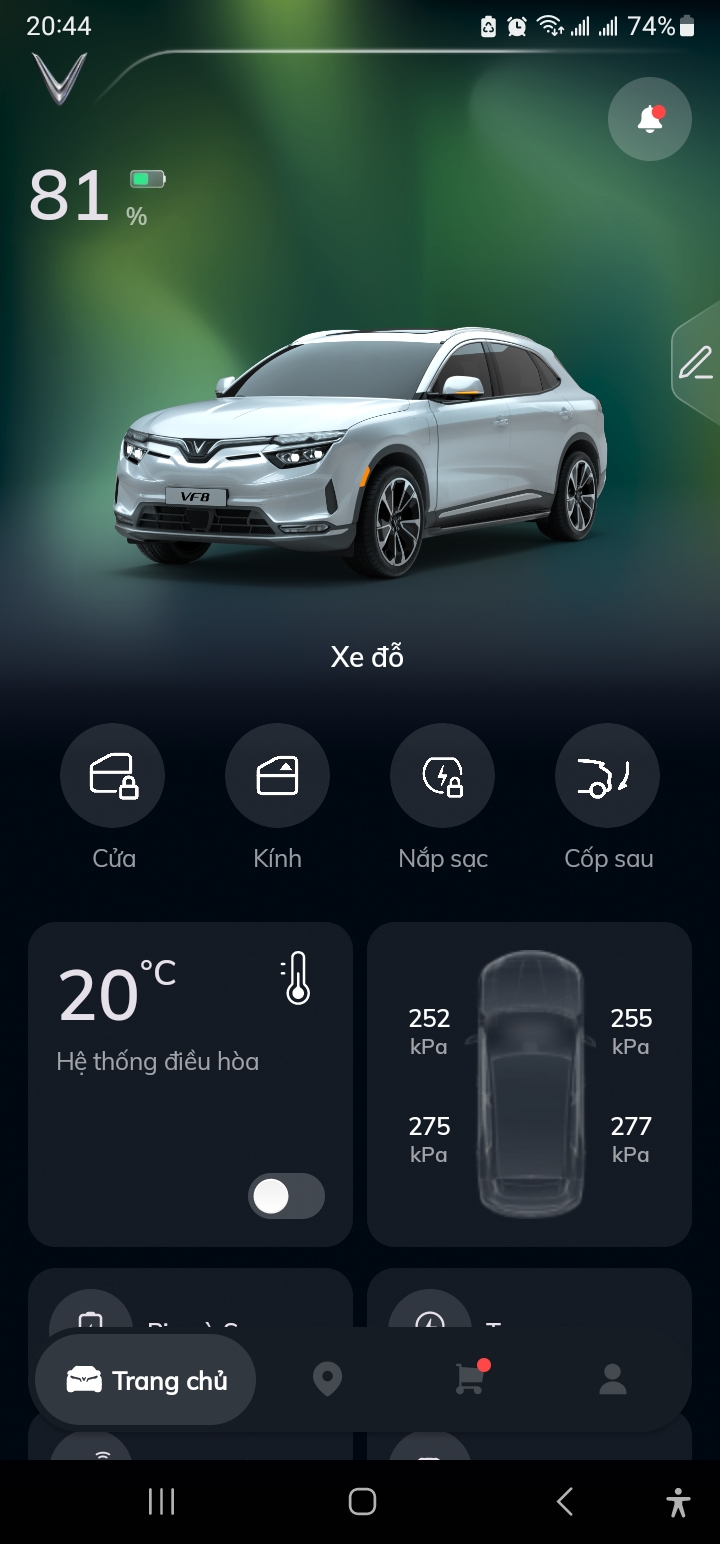This screenshot has width=720, height=1544.
Task: Tap the system back button
Action: pyautogui.click(x=564, y=1501)
